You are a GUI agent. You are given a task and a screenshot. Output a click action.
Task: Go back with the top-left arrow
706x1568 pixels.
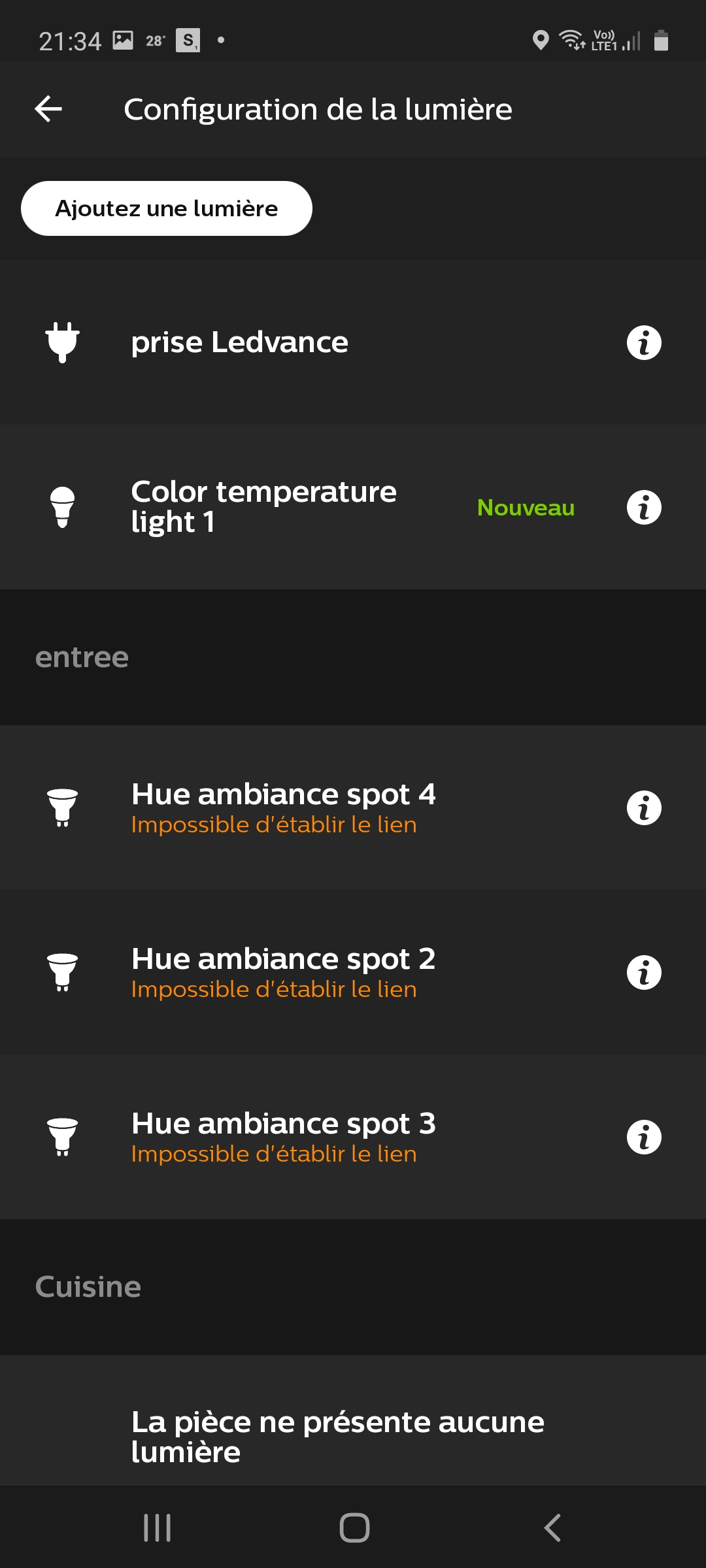click(x=48, y=108)
